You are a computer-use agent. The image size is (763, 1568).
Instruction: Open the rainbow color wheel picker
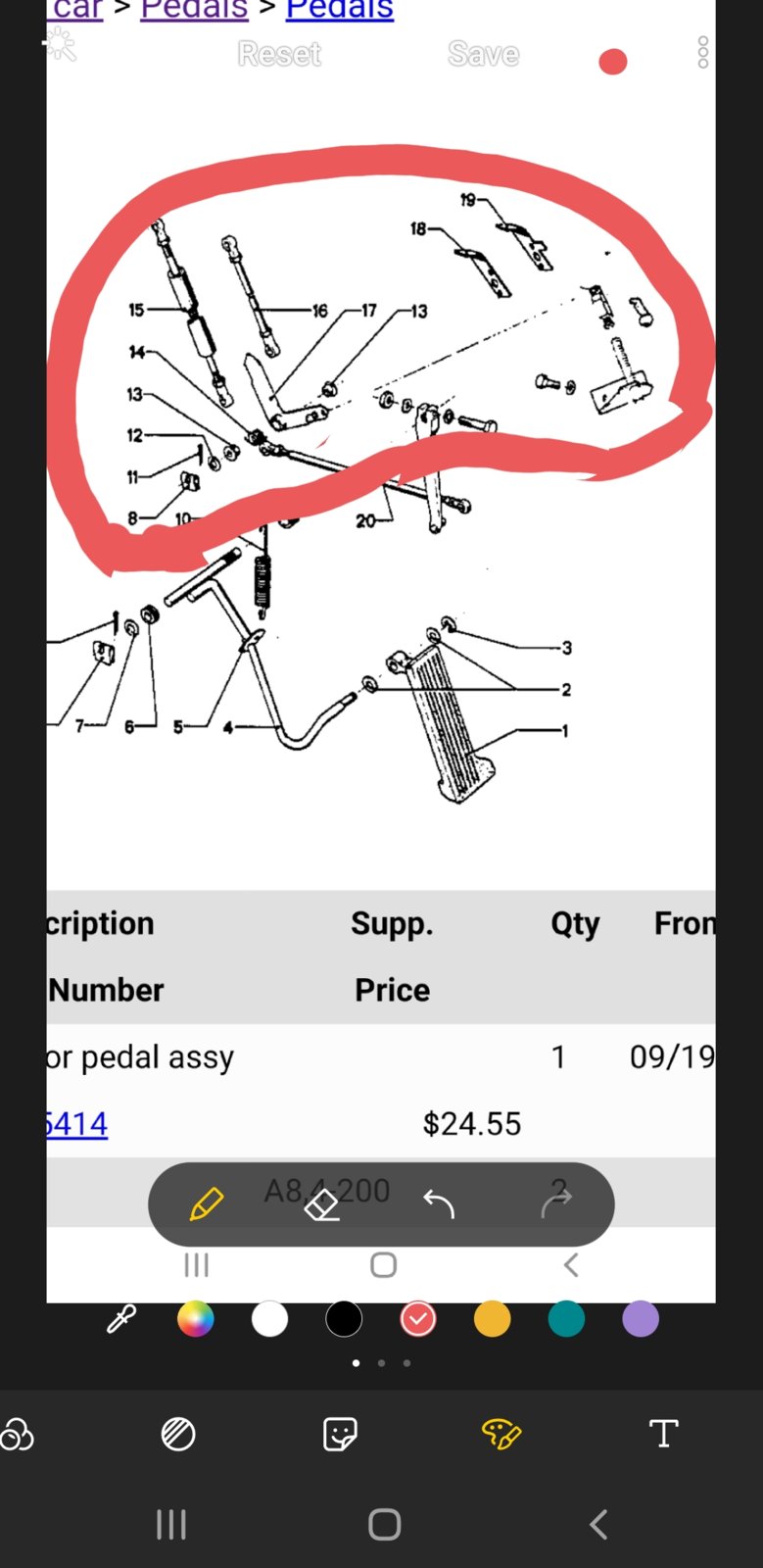tap(195, 1319)
